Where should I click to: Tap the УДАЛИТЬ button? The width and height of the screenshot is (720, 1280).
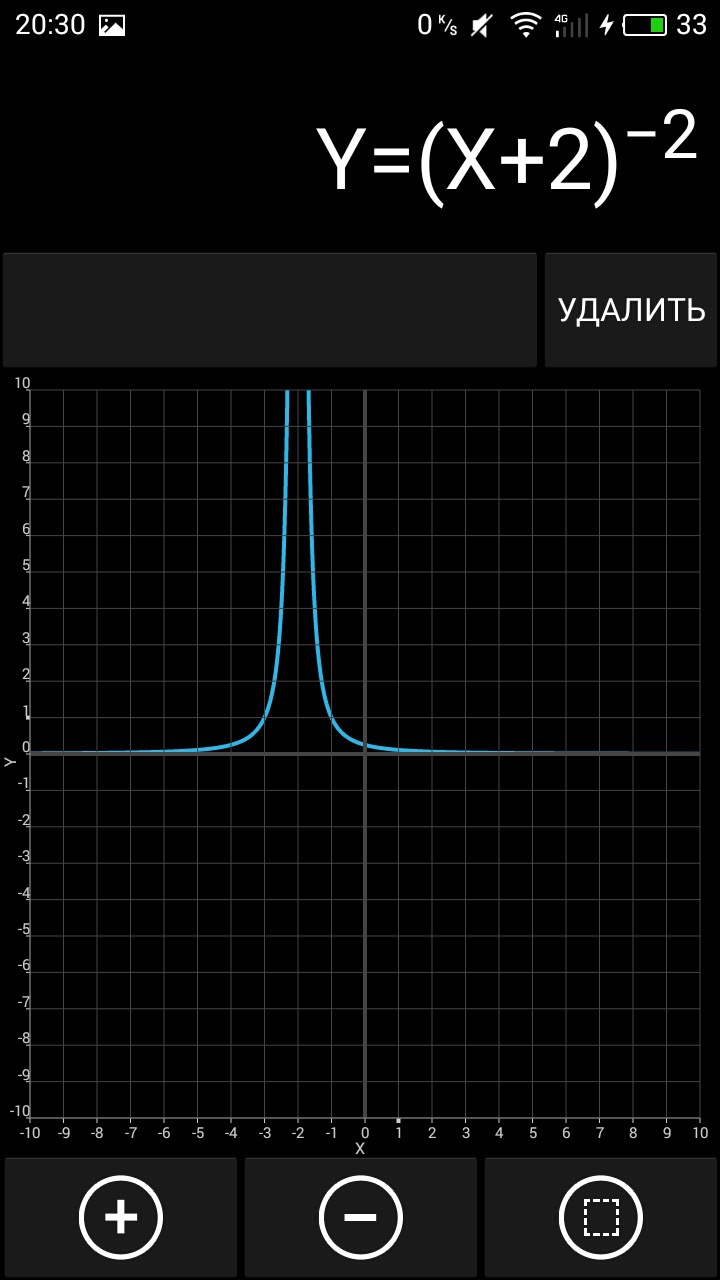click(x=631, y=310)
